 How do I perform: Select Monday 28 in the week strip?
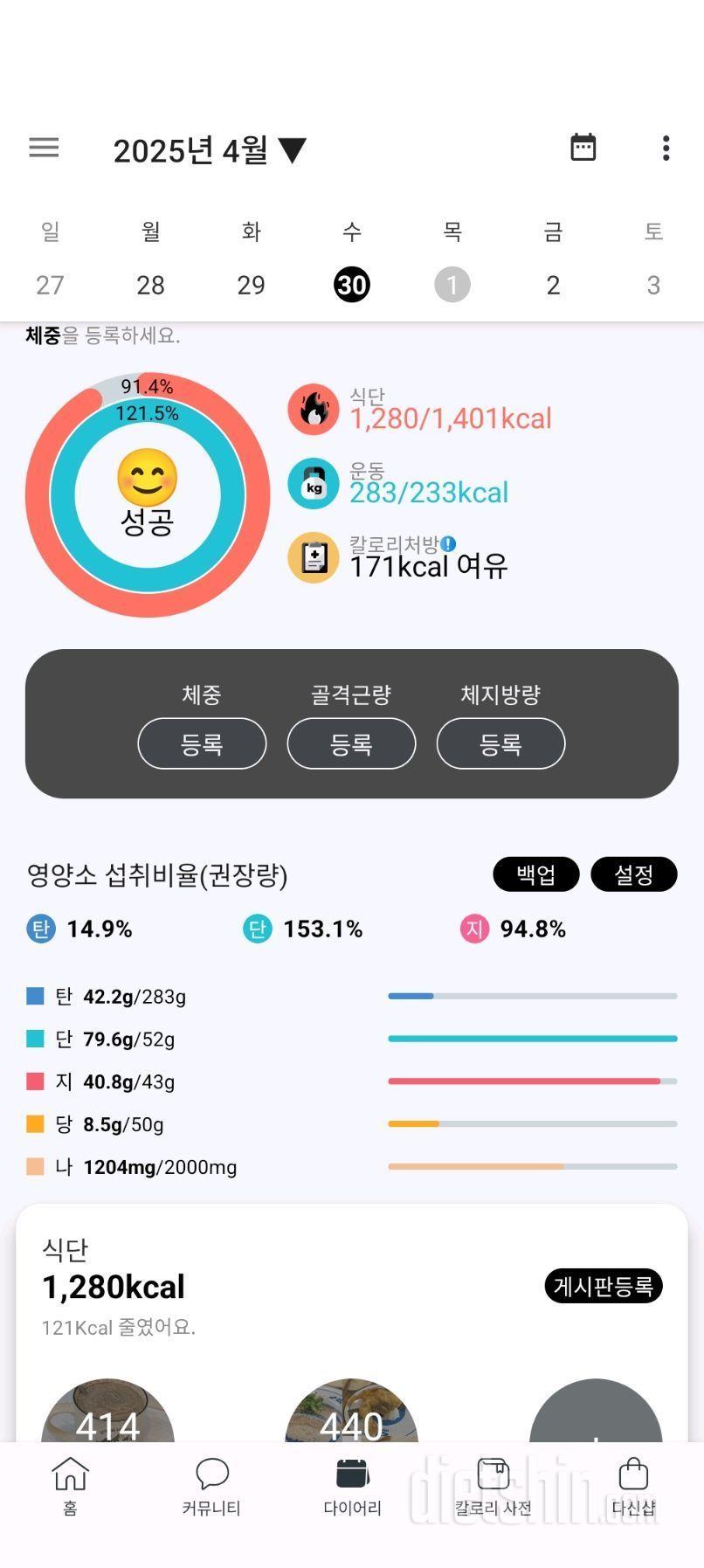click(x=150, y=285)
